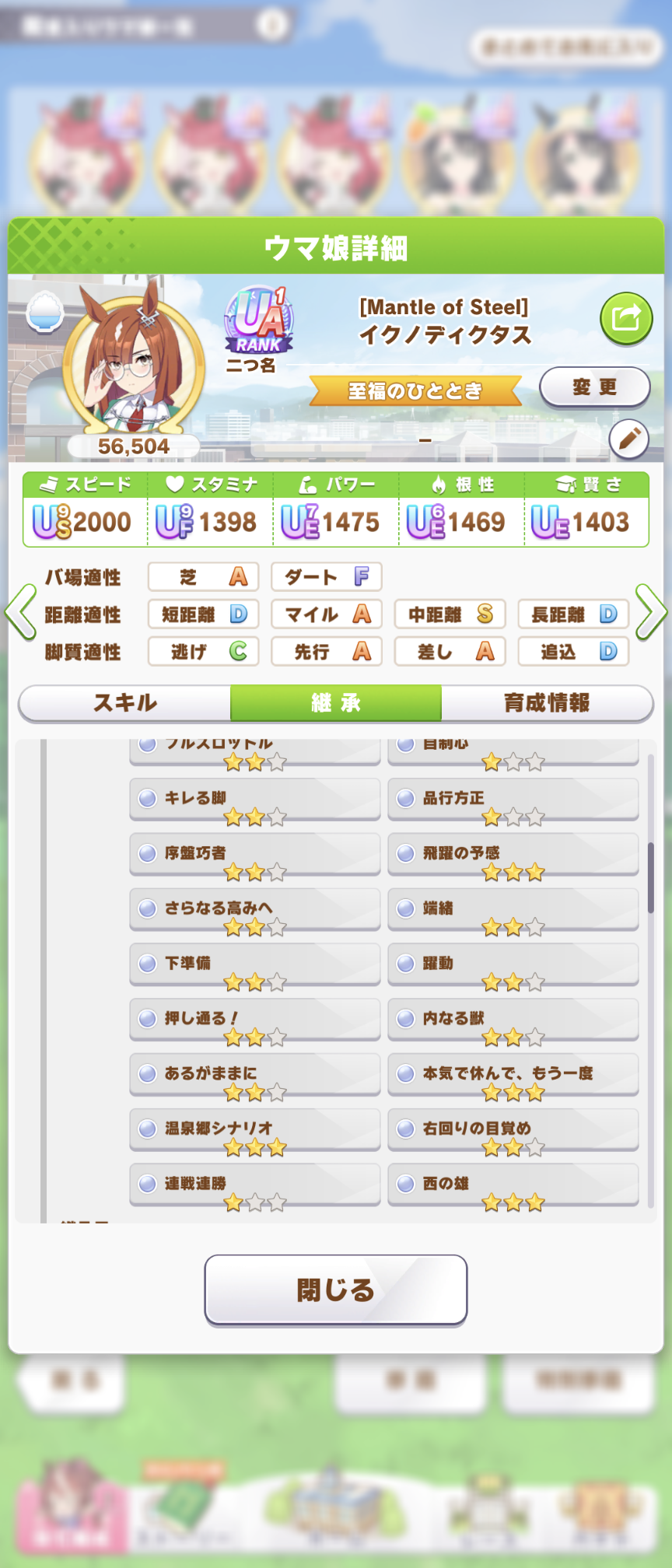Open the 序盤巧者 factor

point(254,855)
